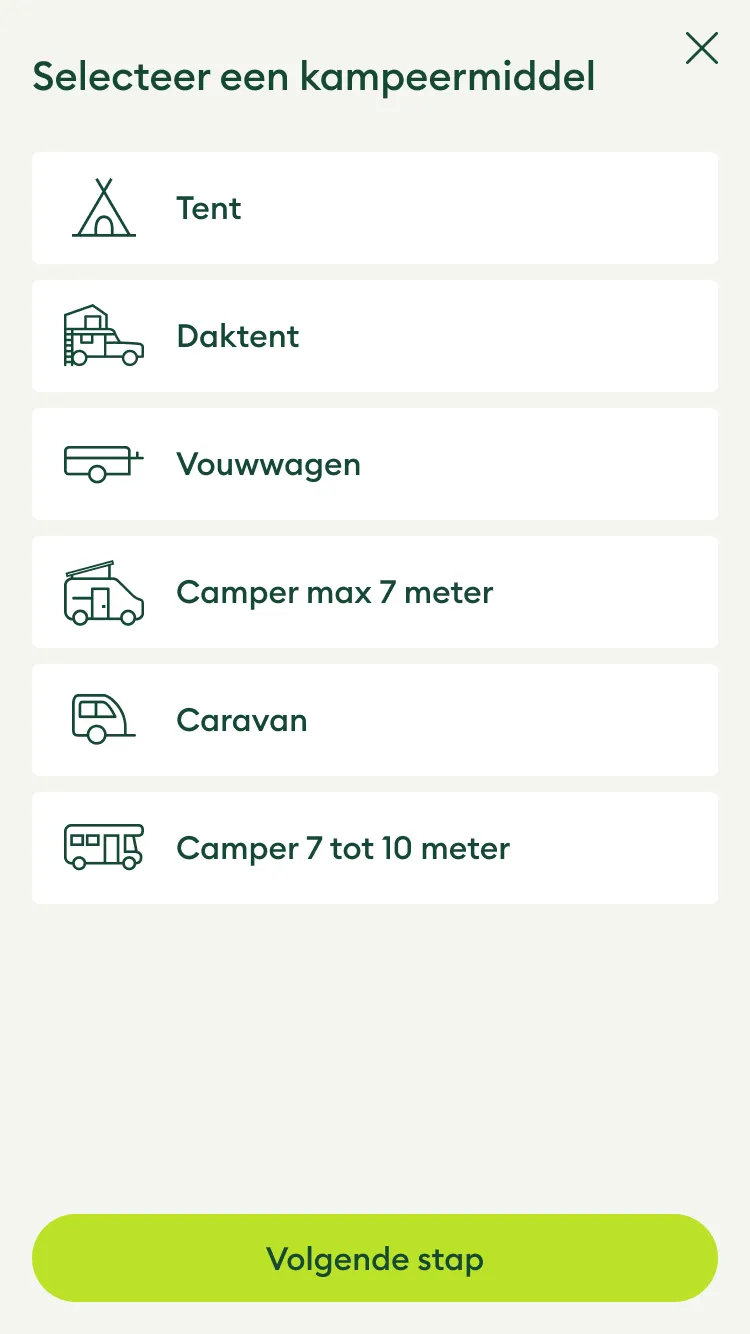
Task: Select the Daktent list entry
Action: click(x=375, y=335)
